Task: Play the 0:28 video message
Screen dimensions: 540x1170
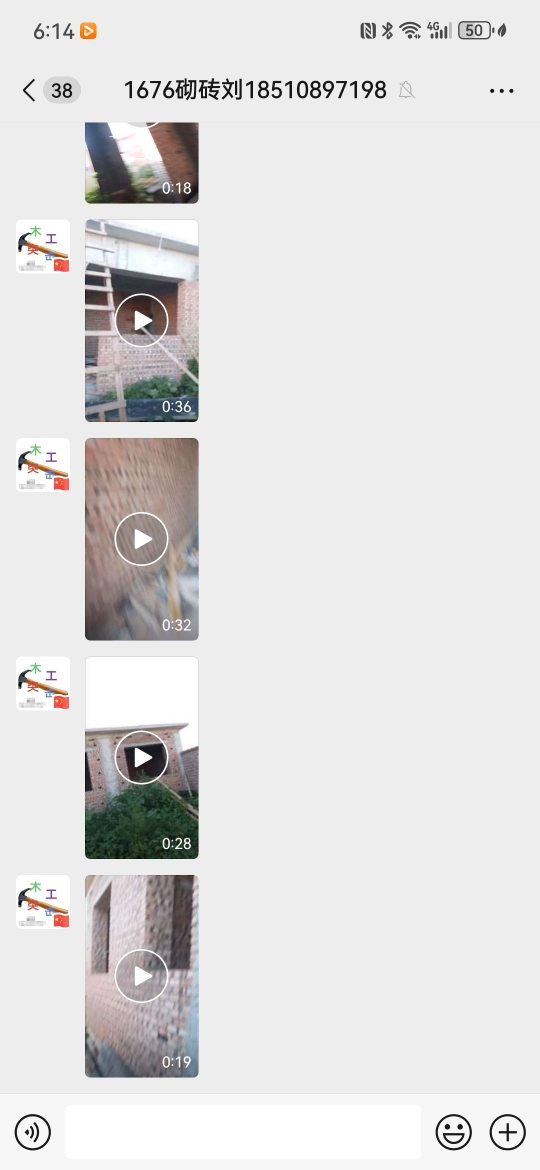Action: [142, 757]
